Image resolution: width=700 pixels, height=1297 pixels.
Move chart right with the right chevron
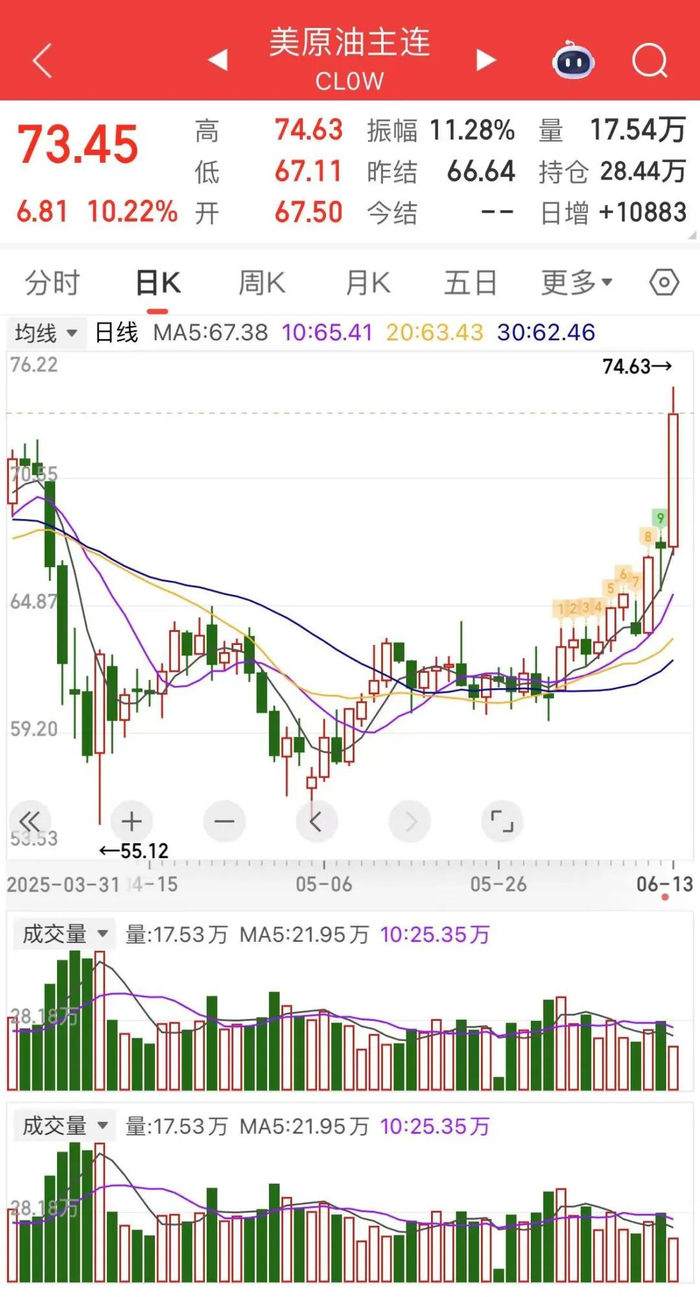coord(410,822)
